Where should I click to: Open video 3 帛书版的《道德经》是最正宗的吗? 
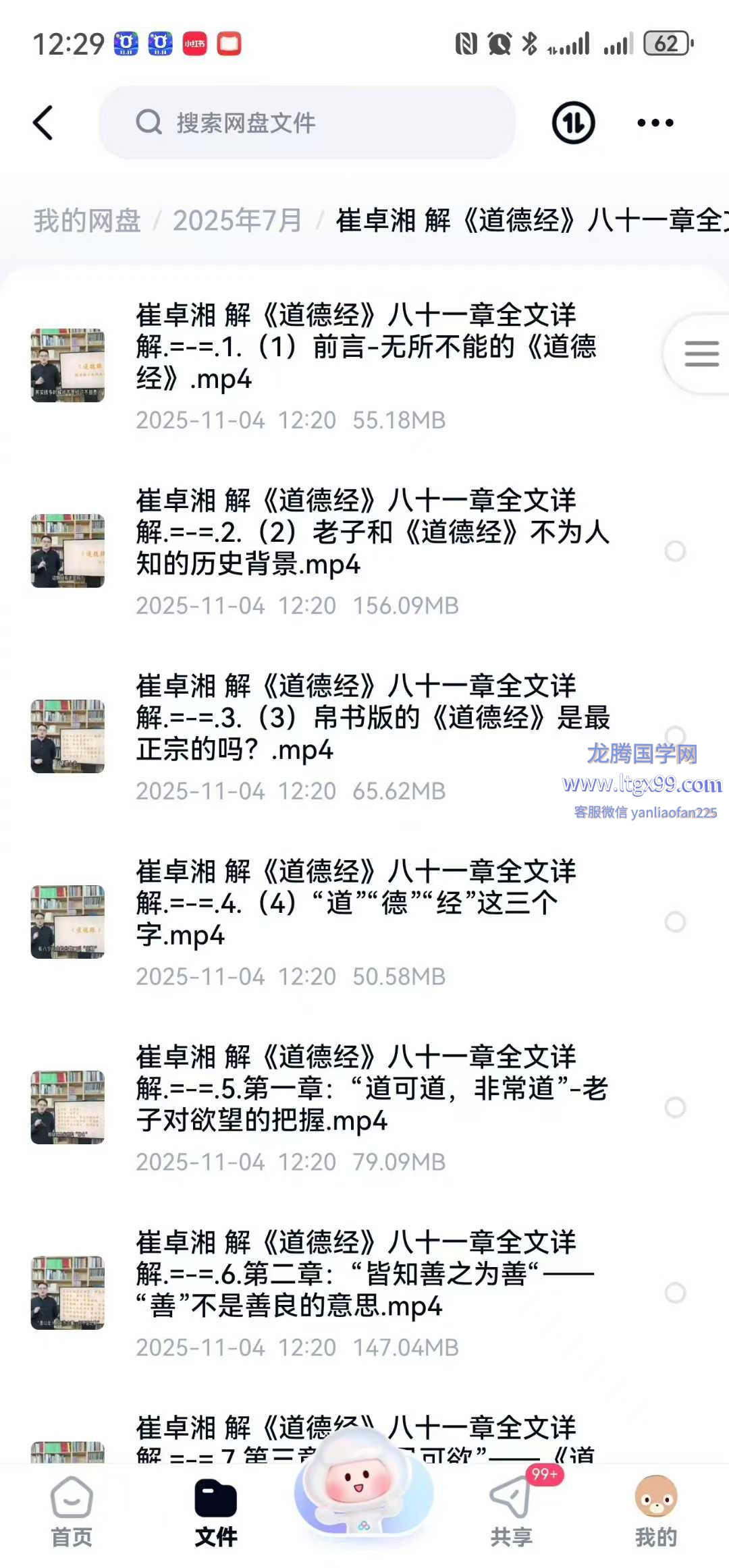pos(371,718)
